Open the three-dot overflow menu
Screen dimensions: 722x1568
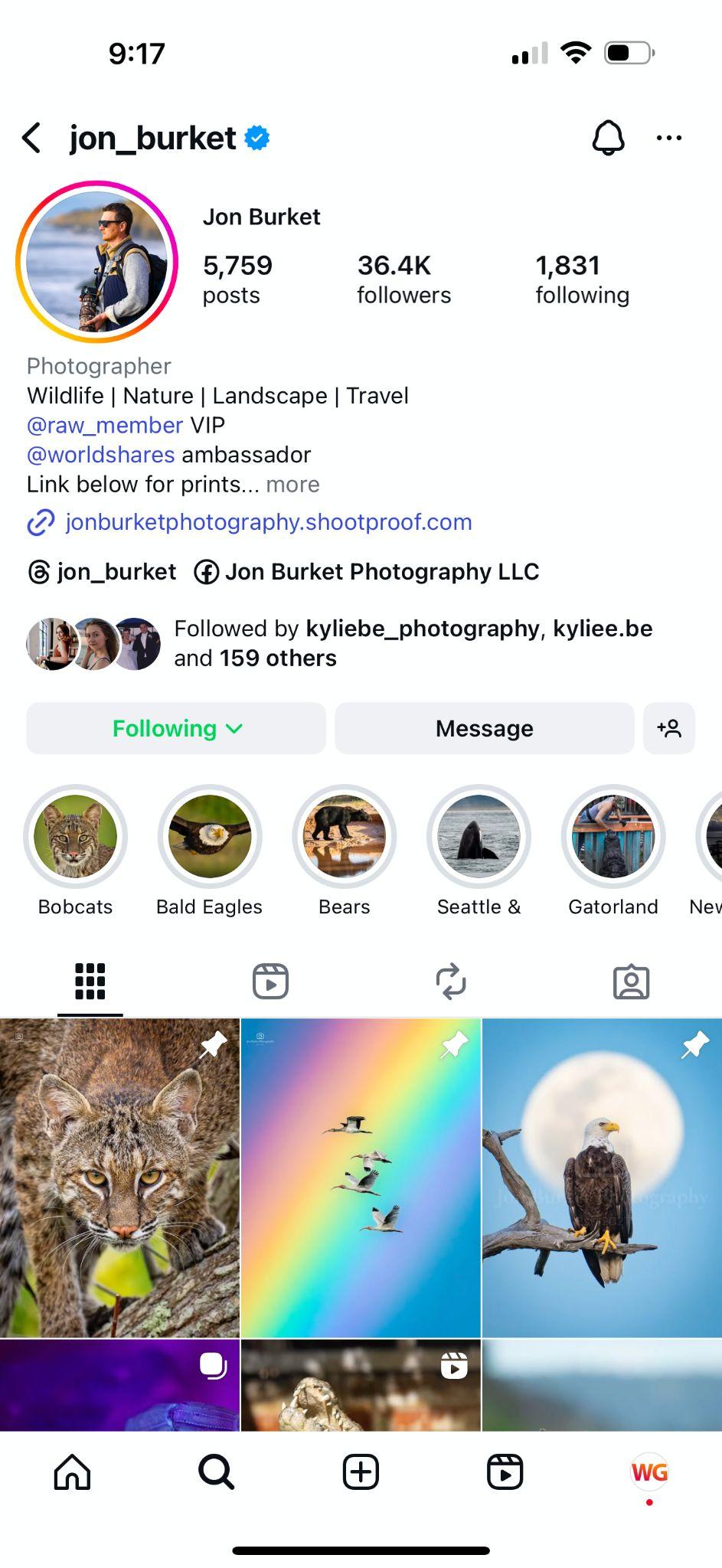(x=669, y=139)
